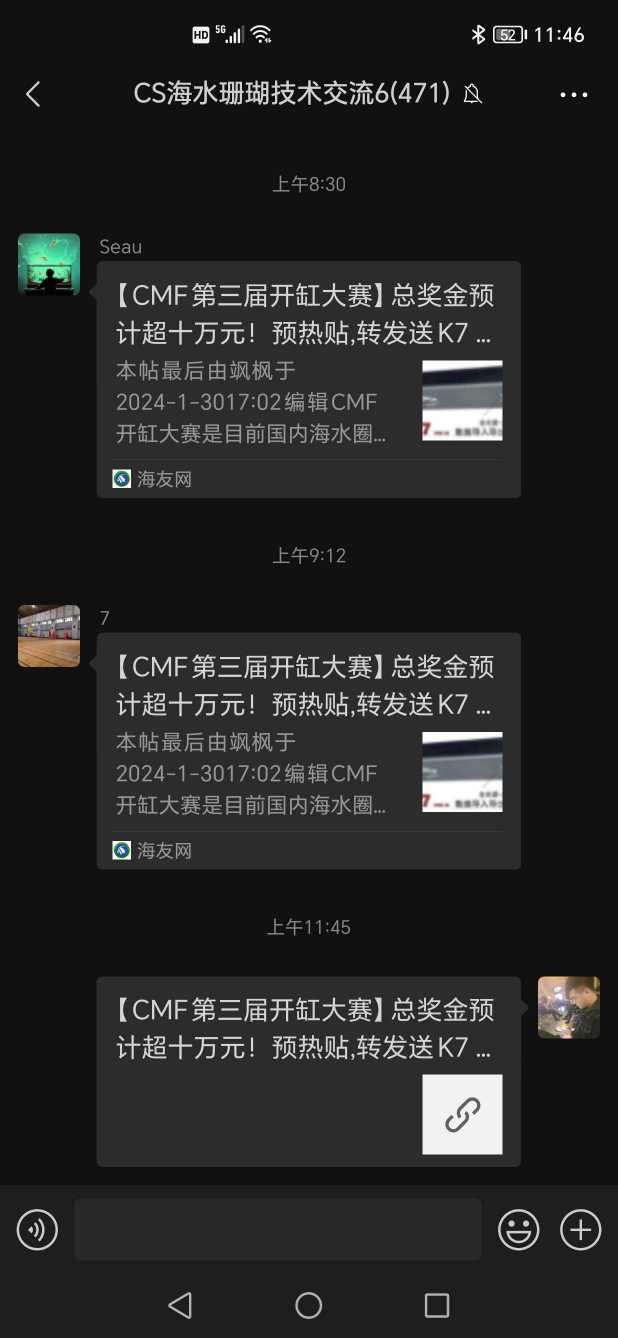Open my own shared link card

308,1070
